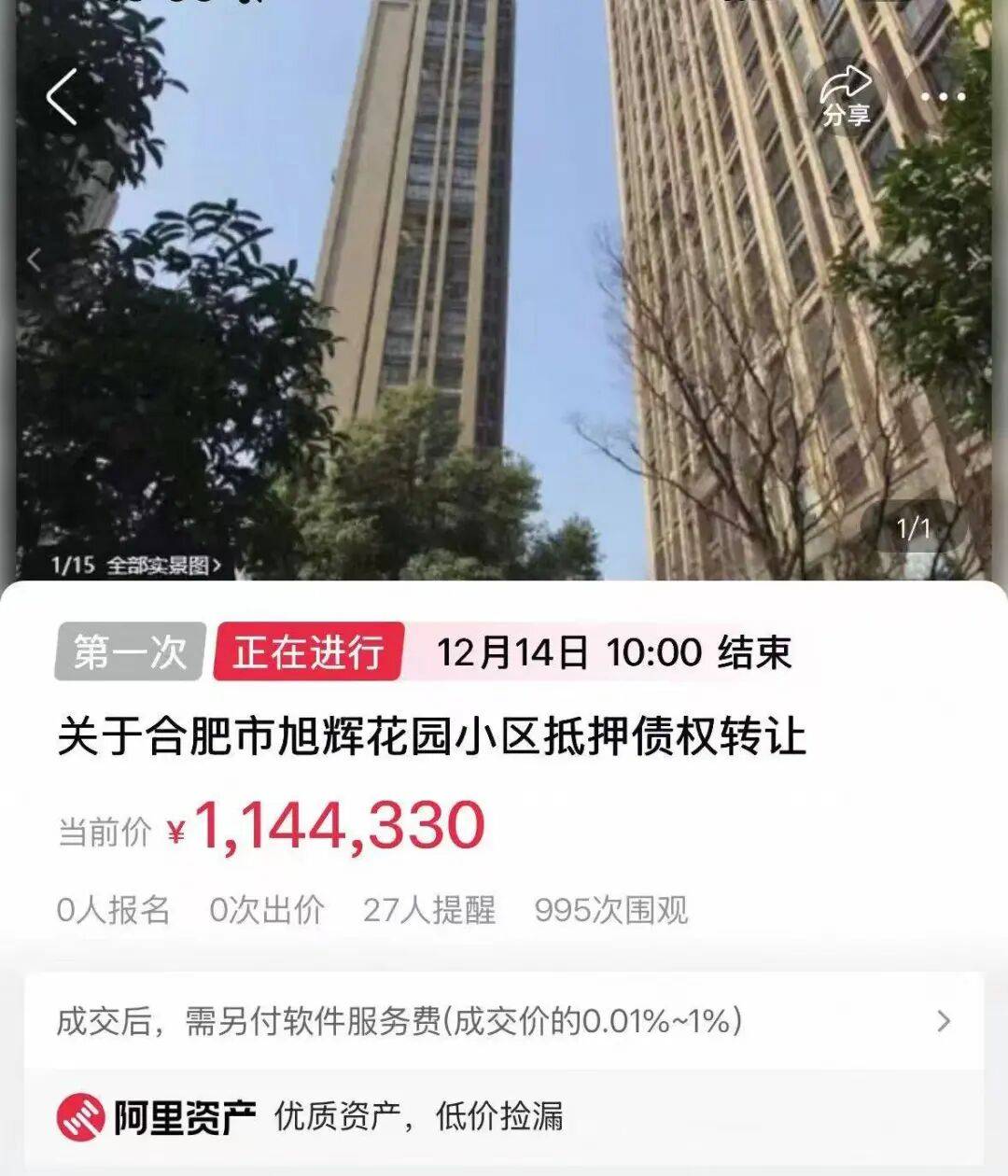Go back using the back arrow
Viewport: 1008px width, 1176px height.
tap(62, 97)
